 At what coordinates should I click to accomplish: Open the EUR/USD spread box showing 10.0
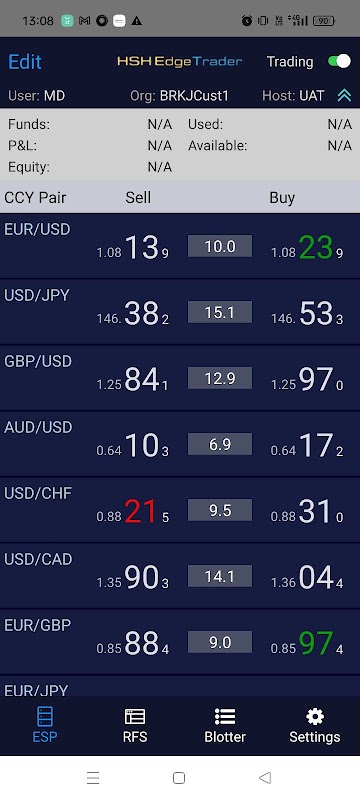coord(220,246)
